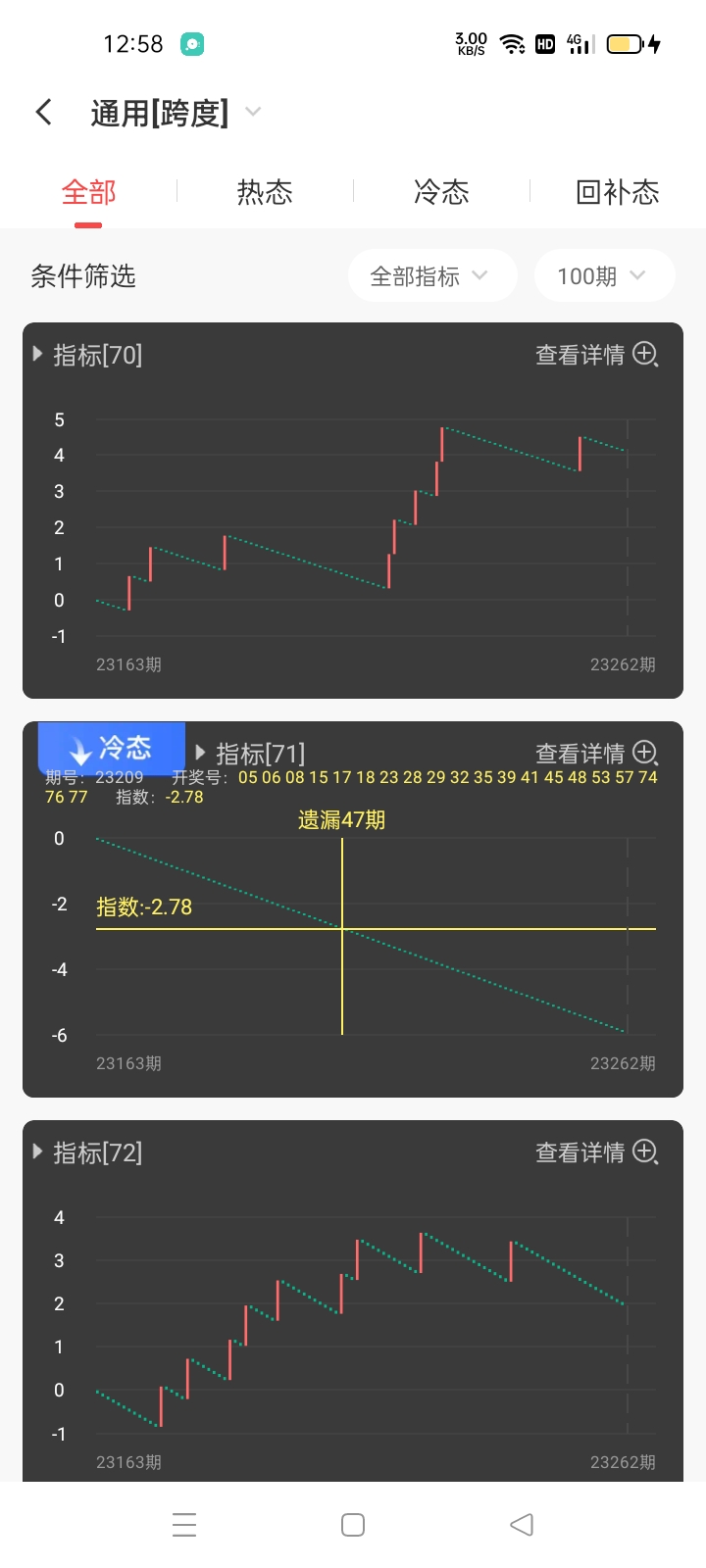Tap the blue 冷态 down-arrow badge

(111, 748)
